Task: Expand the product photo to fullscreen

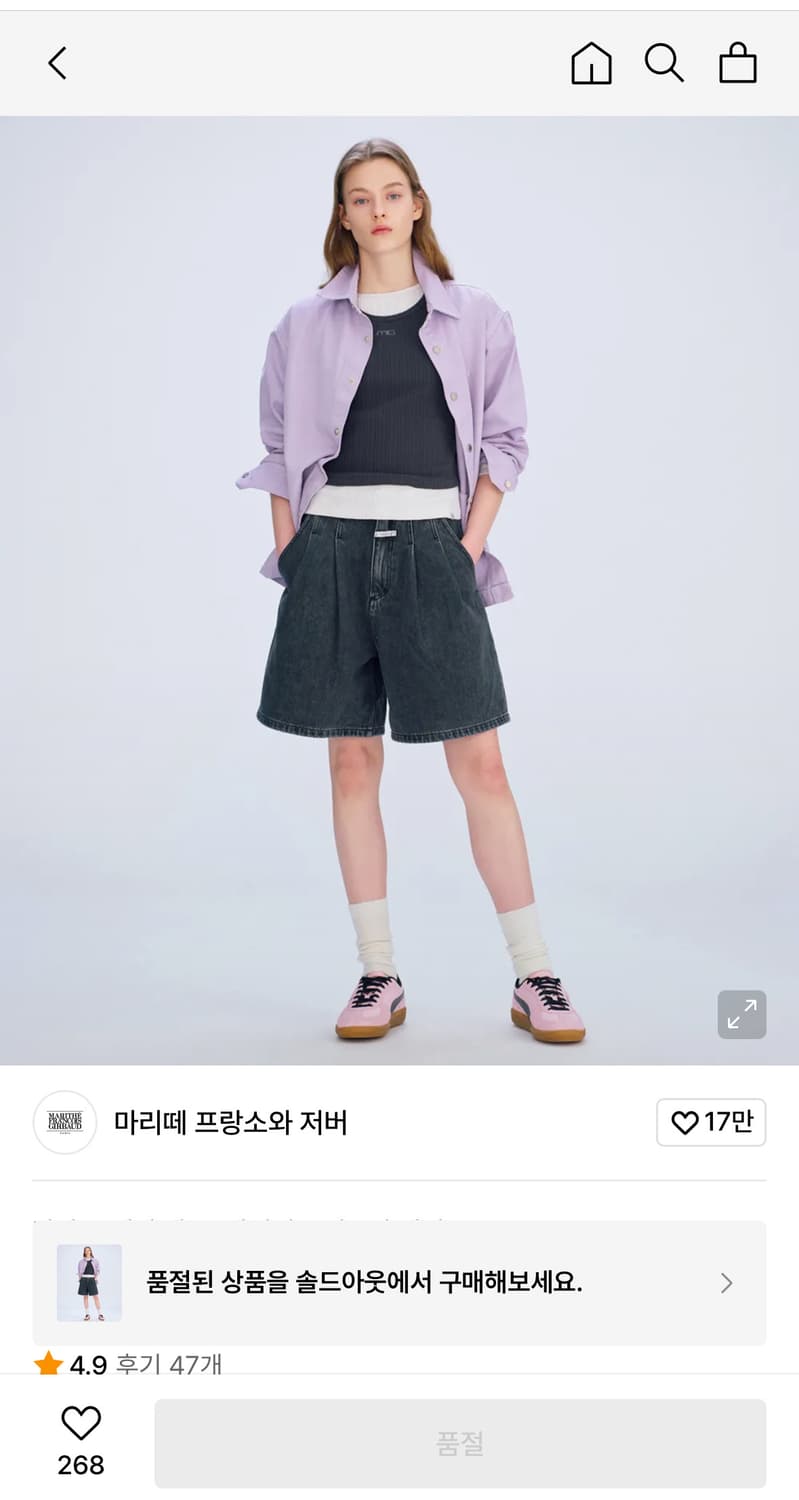Action: pyautogui.click(x=740, y=1014)
